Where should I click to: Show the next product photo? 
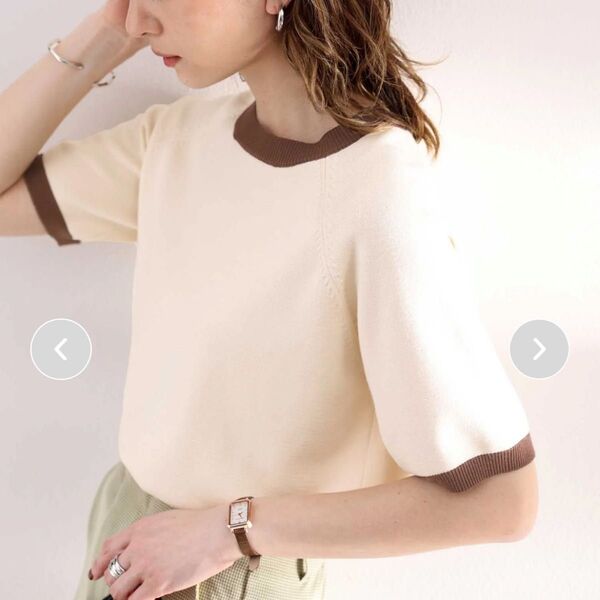(x=539, y=349)
